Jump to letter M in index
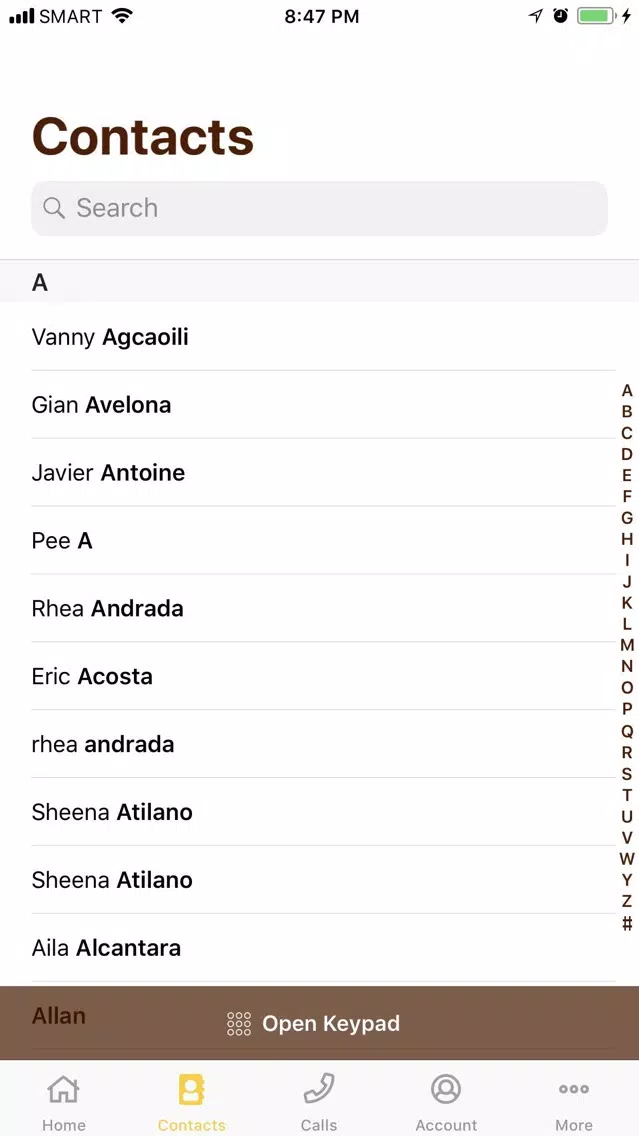Screen dimensions: 639x1136 coord(627,645)
